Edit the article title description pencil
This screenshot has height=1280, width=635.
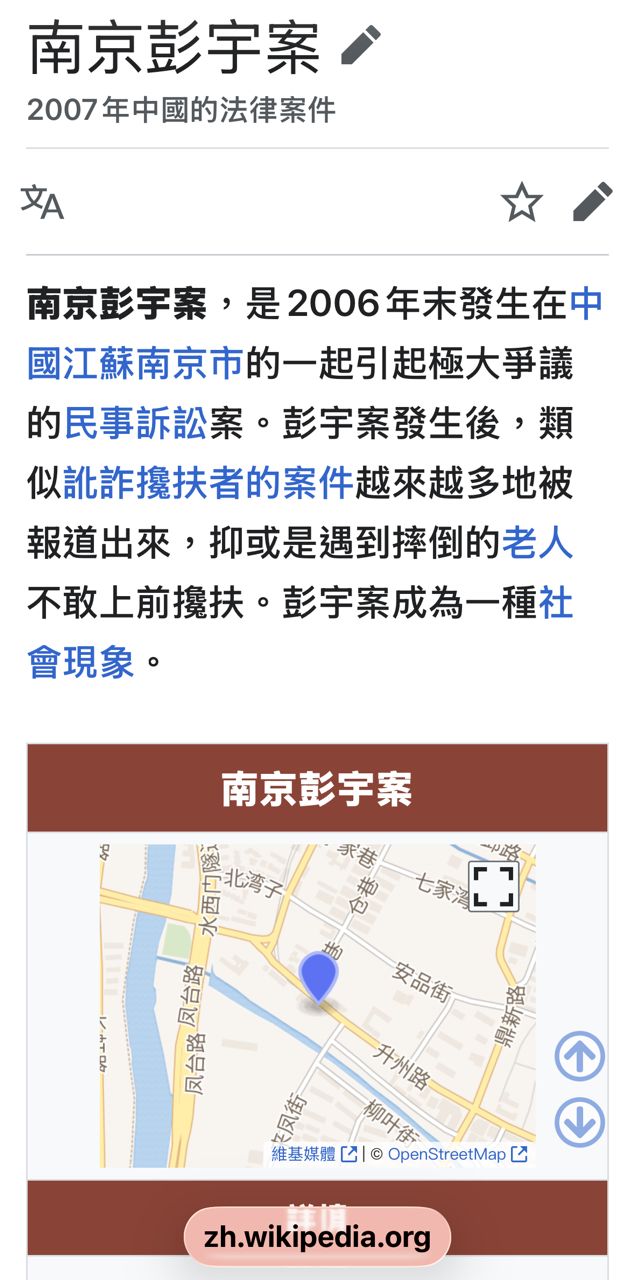(361, 46)
